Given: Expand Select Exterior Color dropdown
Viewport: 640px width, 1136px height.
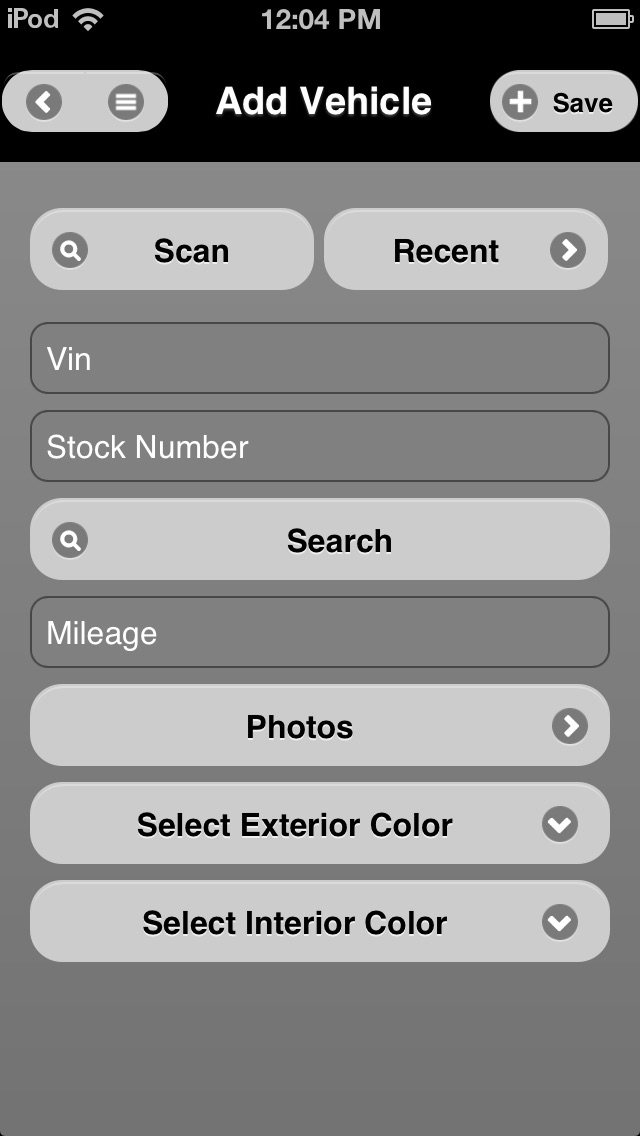Looking at the screenshot, I should pyautogui.click(x=320, y=824).
